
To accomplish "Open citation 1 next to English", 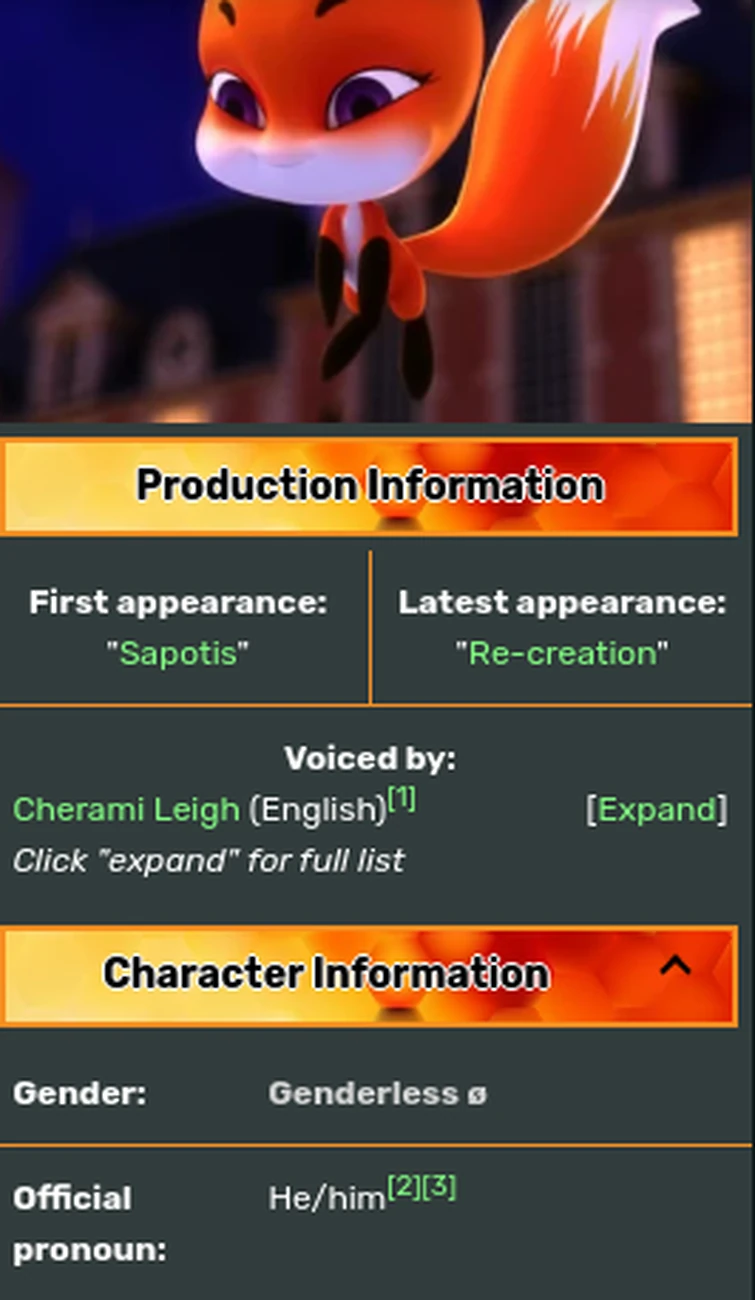I will coord(401,800).
